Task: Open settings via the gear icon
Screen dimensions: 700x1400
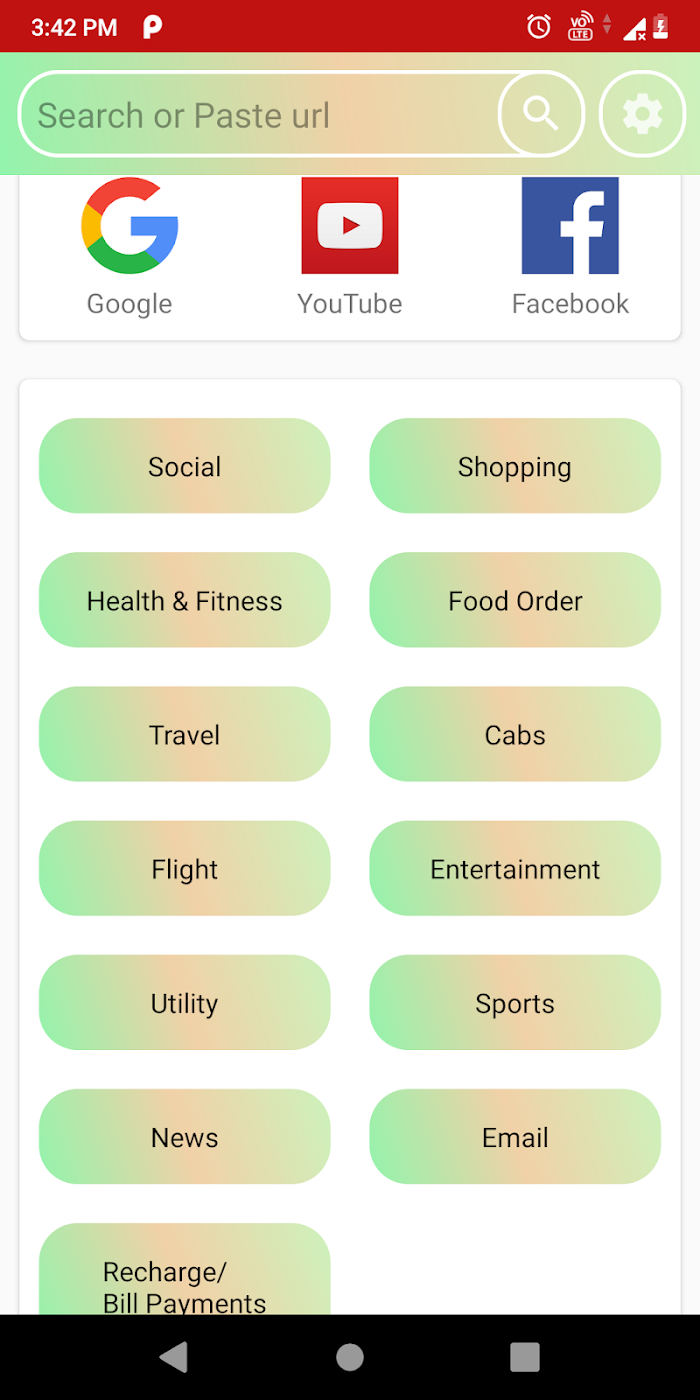Action: pyautogui.click(x=642, y=114)
